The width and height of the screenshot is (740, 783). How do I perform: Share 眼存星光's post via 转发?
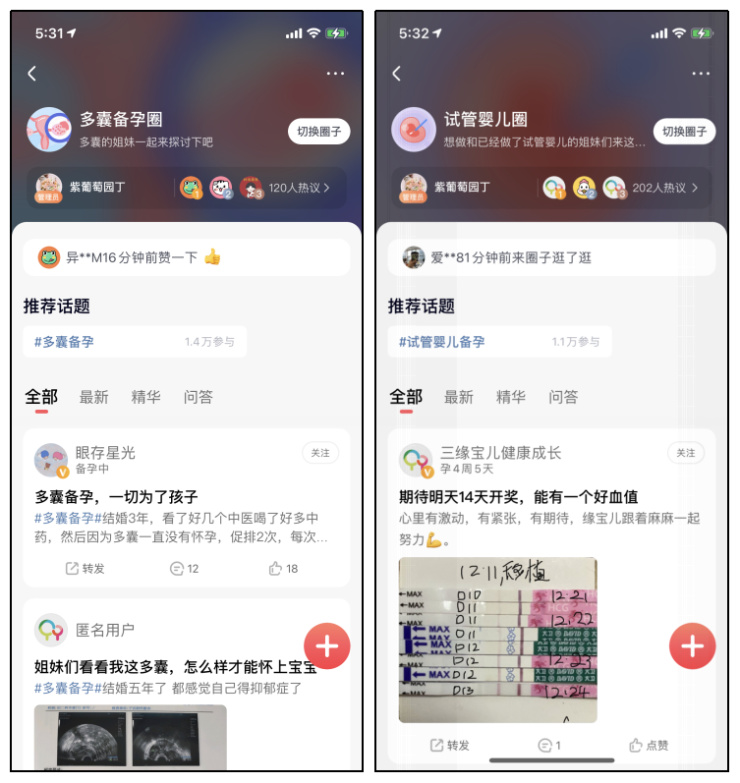click(85, 568)
